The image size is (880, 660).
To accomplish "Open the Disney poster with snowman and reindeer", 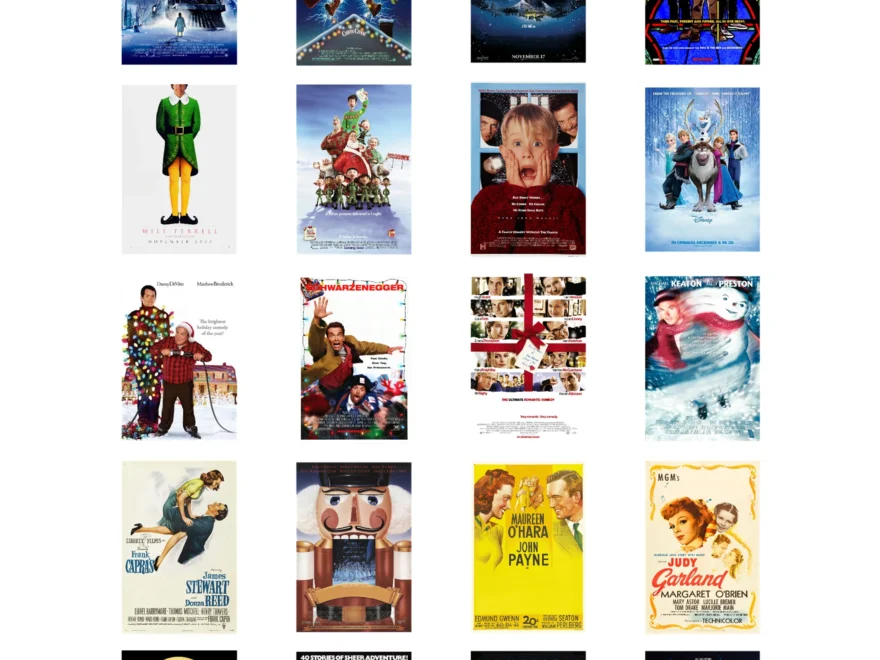I will [702, 169].
